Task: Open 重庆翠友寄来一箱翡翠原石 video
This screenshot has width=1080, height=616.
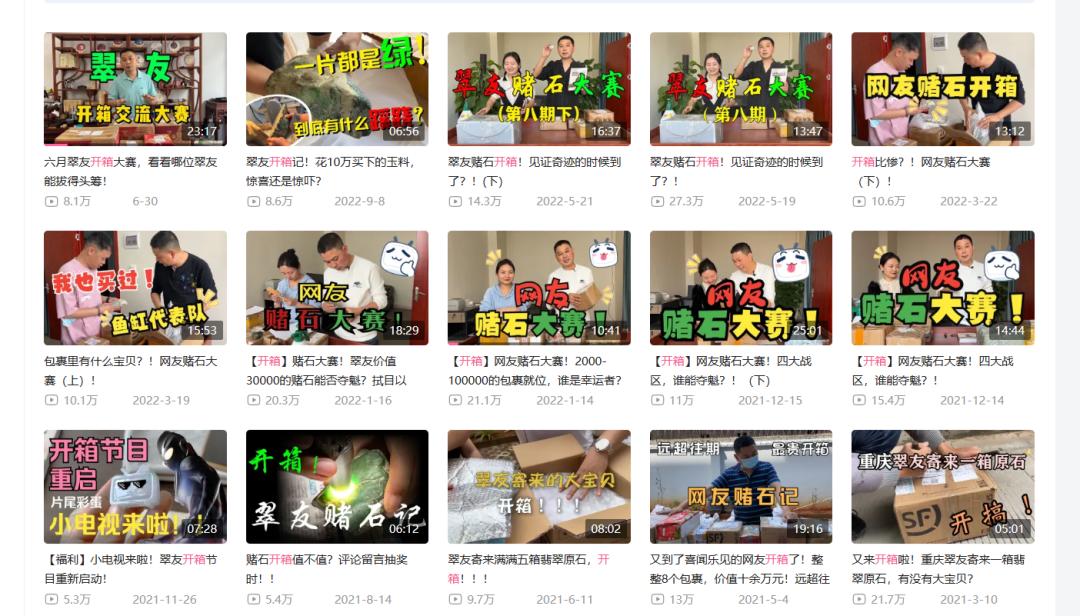Action: pyautogui.click(x=943, y=487)
